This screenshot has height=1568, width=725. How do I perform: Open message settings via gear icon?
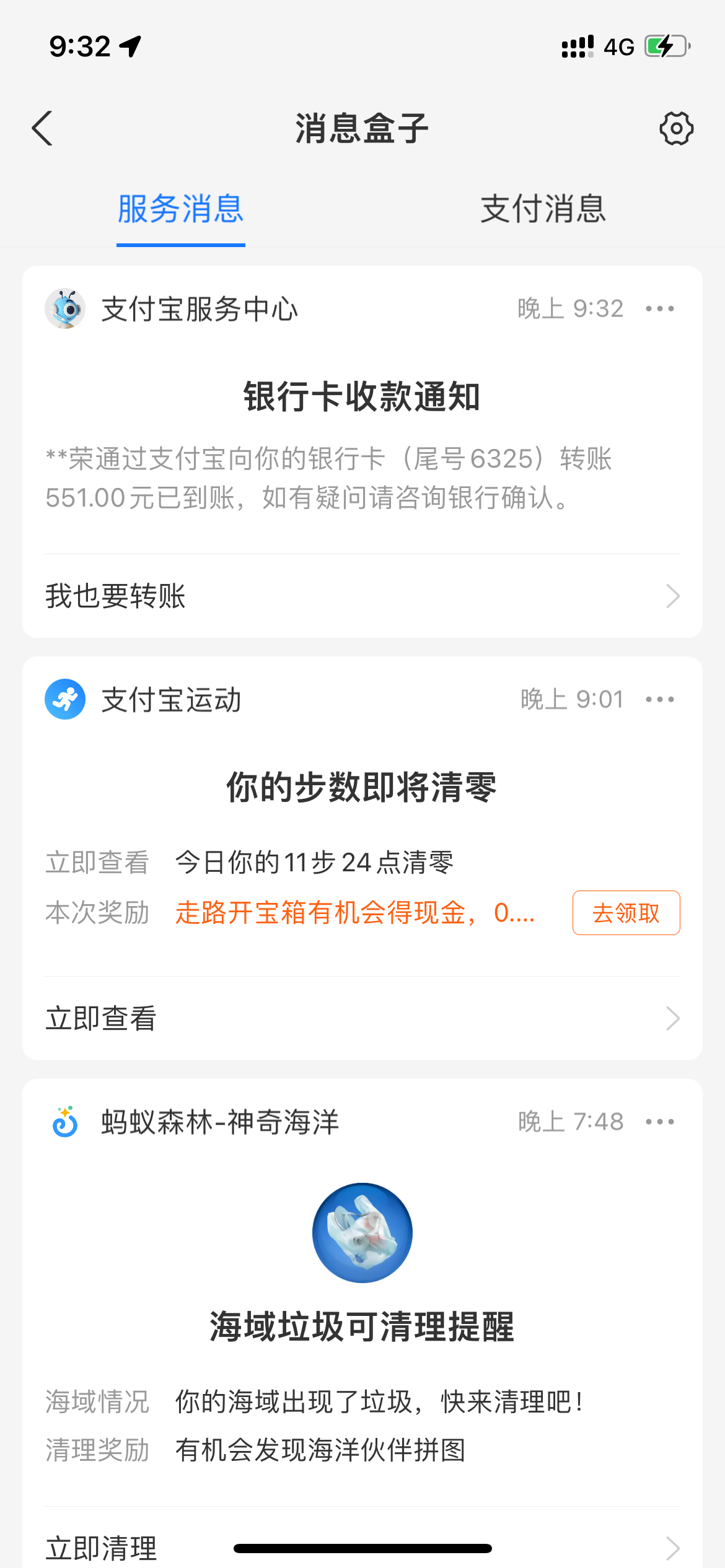click(x=675, y=128)
